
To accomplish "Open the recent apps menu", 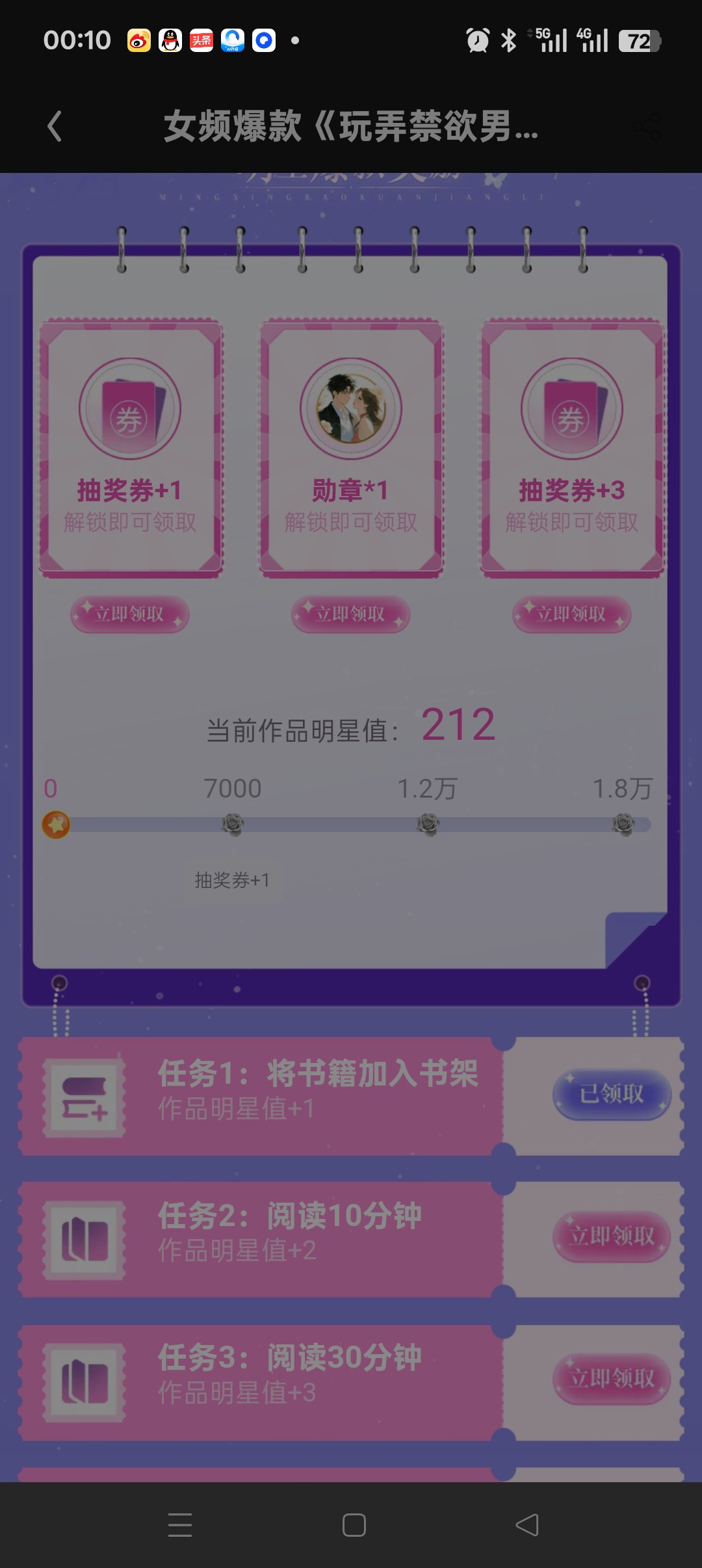I will [x=180, y=1525].
